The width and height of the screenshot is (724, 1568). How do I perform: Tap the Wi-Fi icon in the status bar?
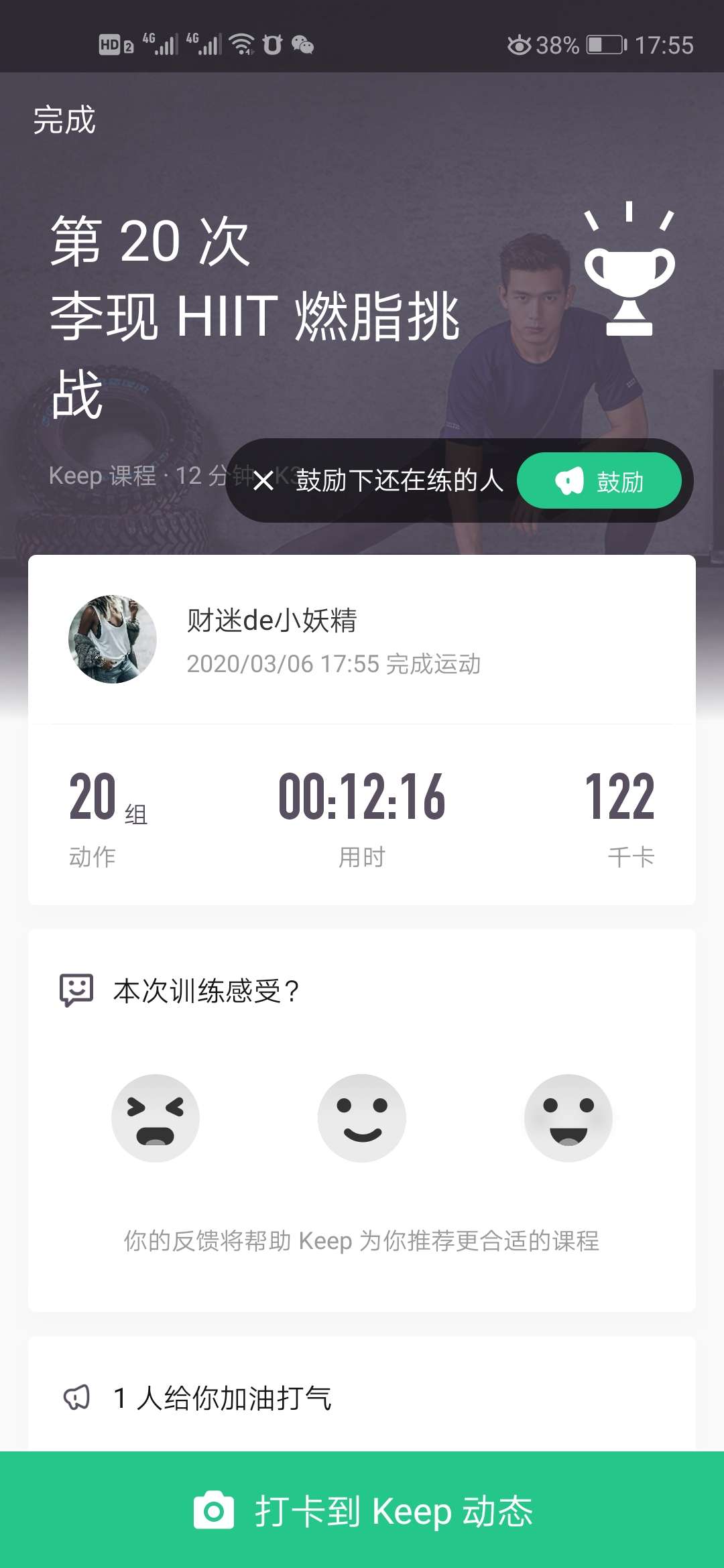click(240, 44)
